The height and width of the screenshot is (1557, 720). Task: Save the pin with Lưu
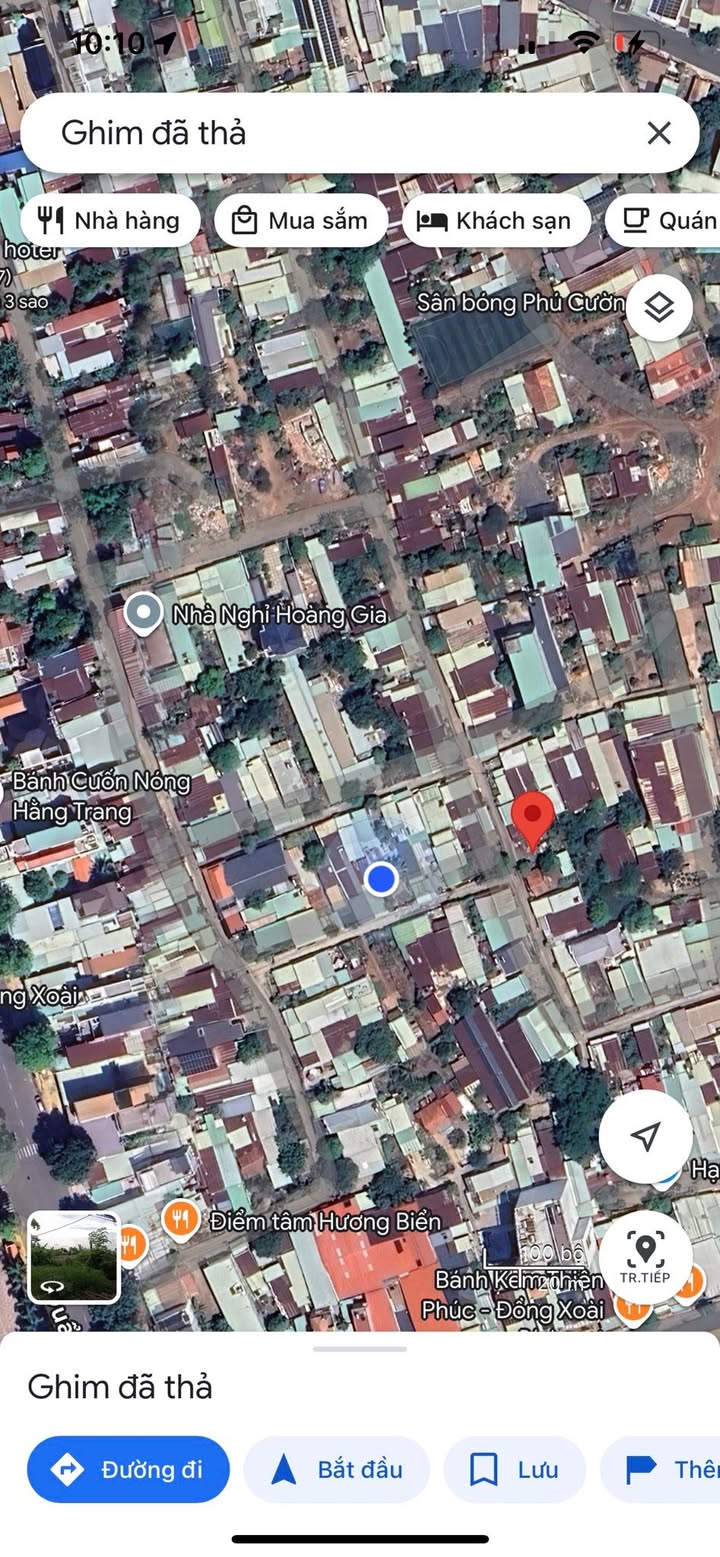(x=514, y=1469)
